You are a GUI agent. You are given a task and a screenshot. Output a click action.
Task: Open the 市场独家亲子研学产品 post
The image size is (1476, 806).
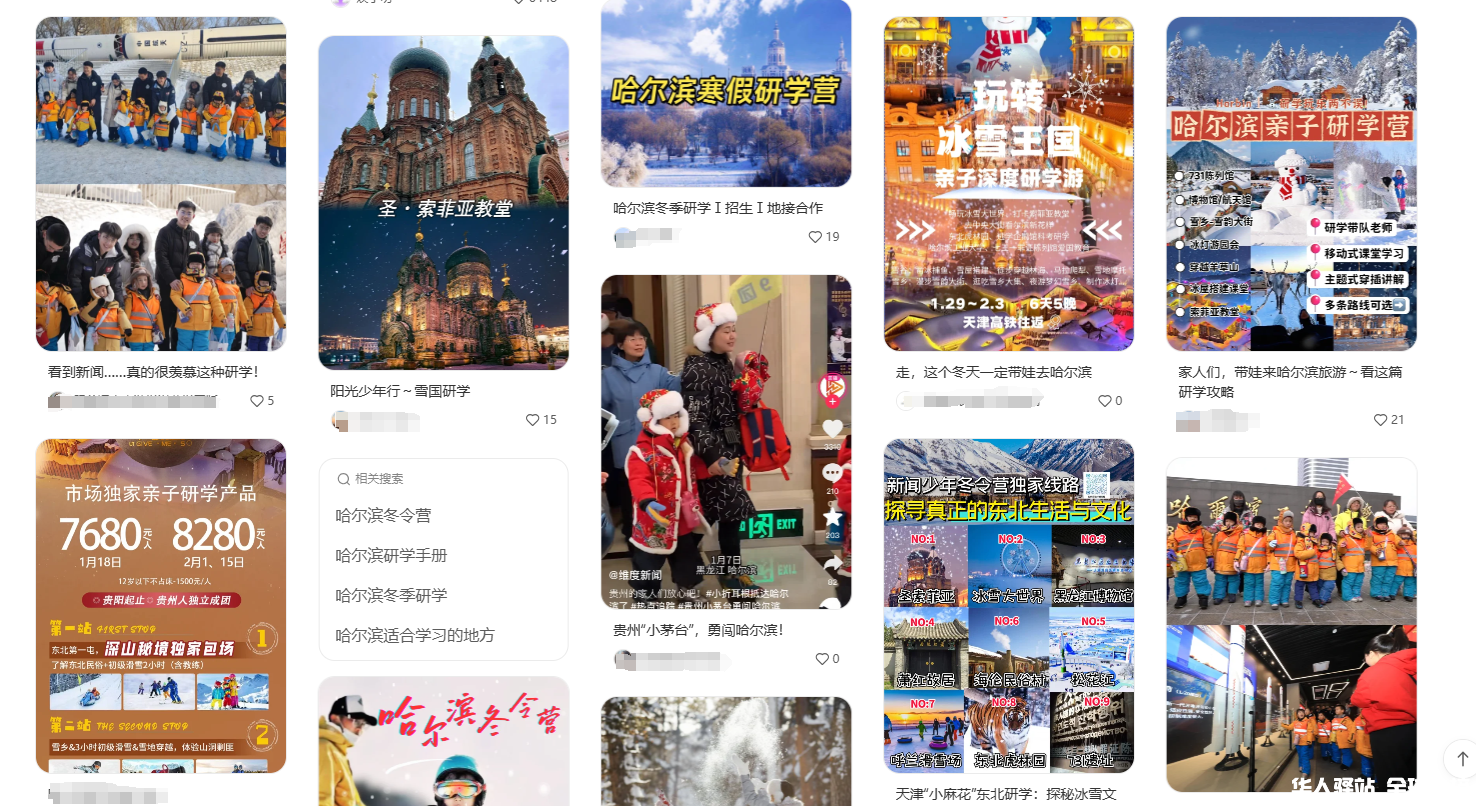click(x=160, y=606)
